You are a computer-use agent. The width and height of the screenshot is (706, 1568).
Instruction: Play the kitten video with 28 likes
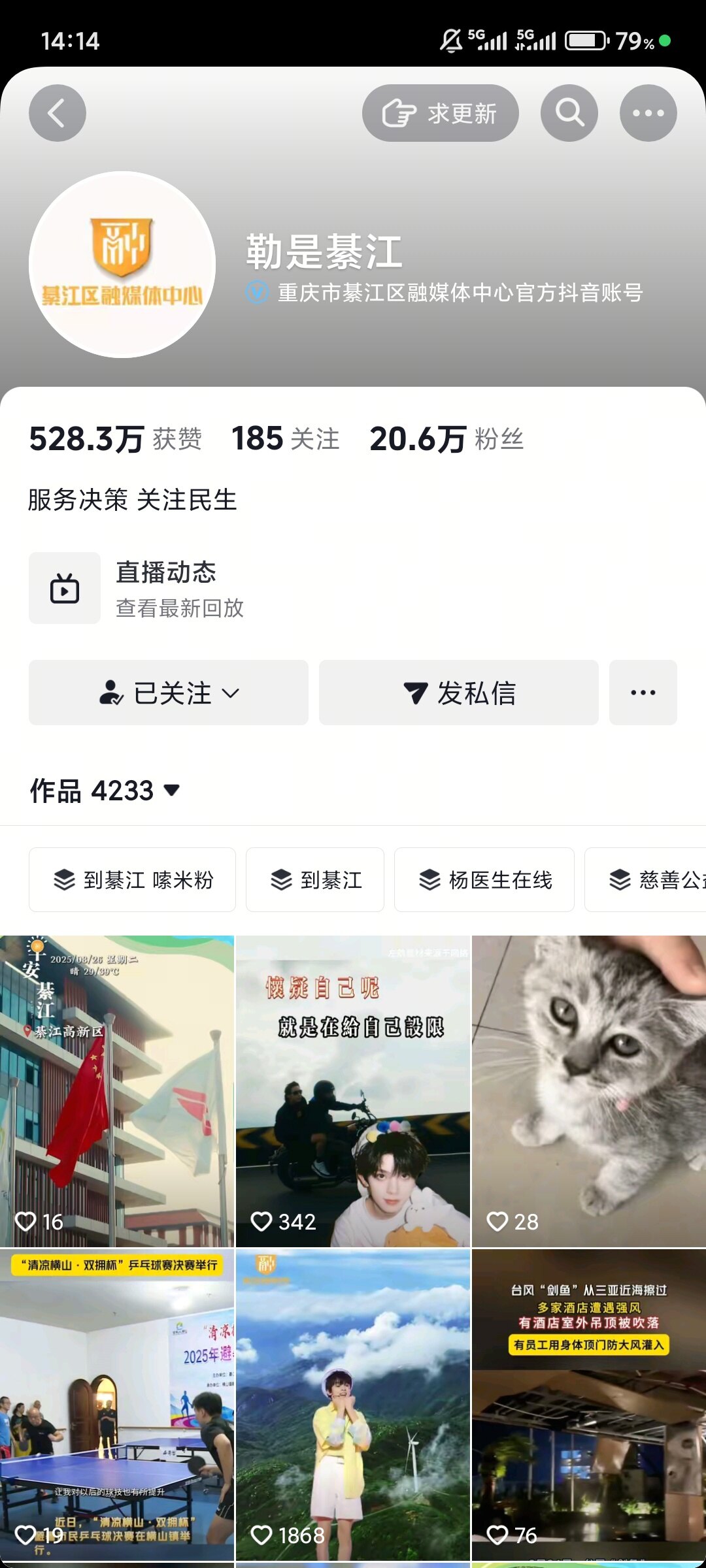point(588,1091)
